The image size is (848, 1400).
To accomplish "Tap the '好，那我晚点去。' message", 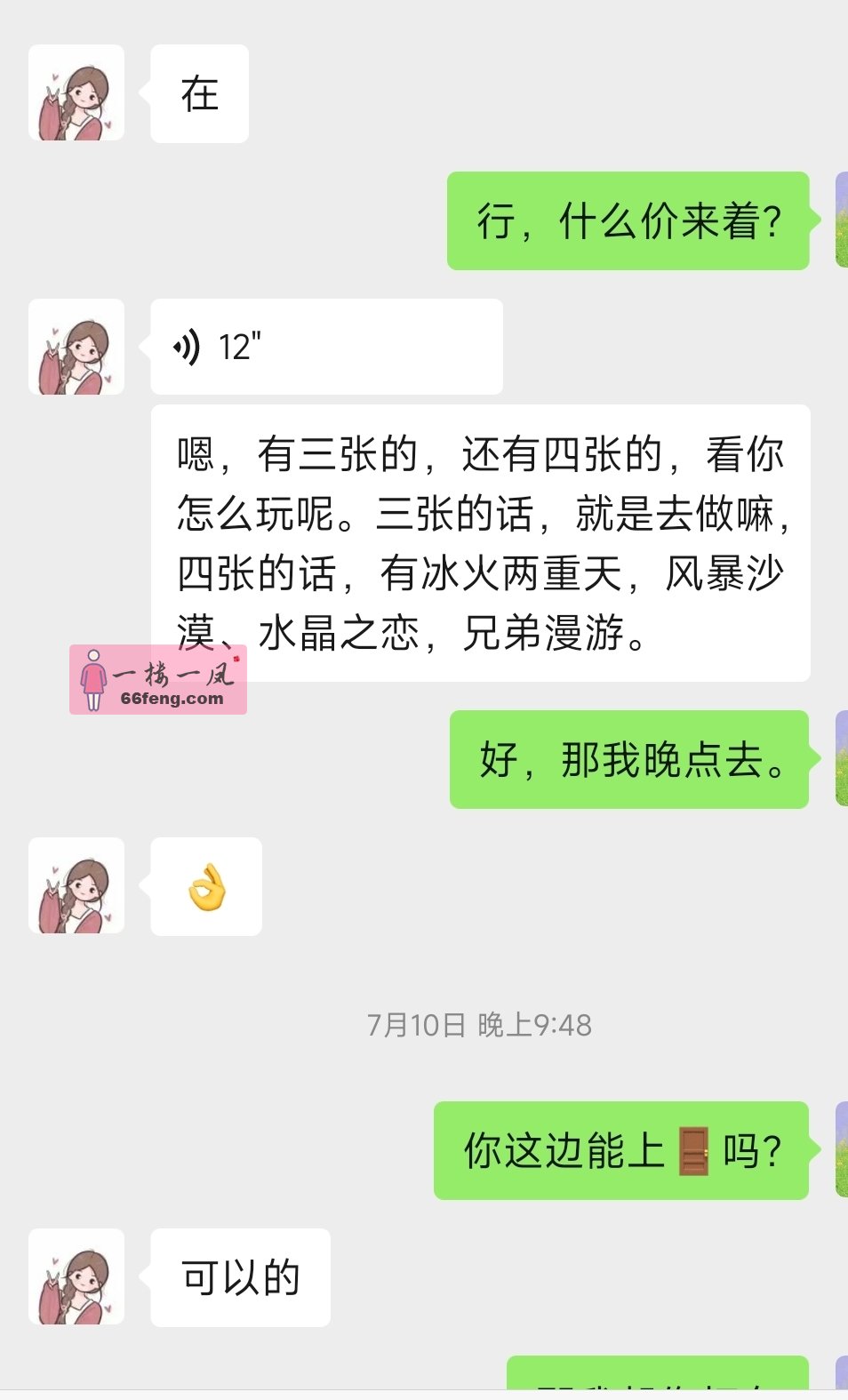I will pyautogui.click(x=629, y=762).
